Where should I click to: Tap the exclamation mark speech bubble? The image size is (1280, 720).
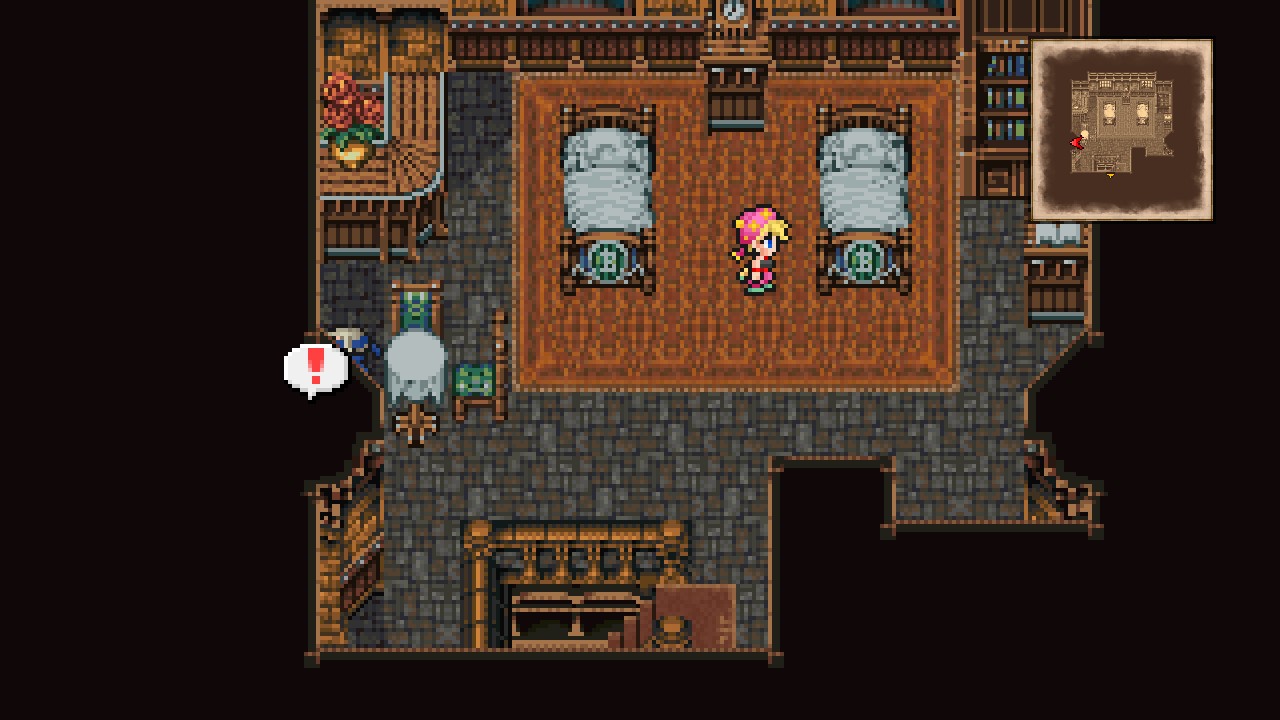click(316, 368)
